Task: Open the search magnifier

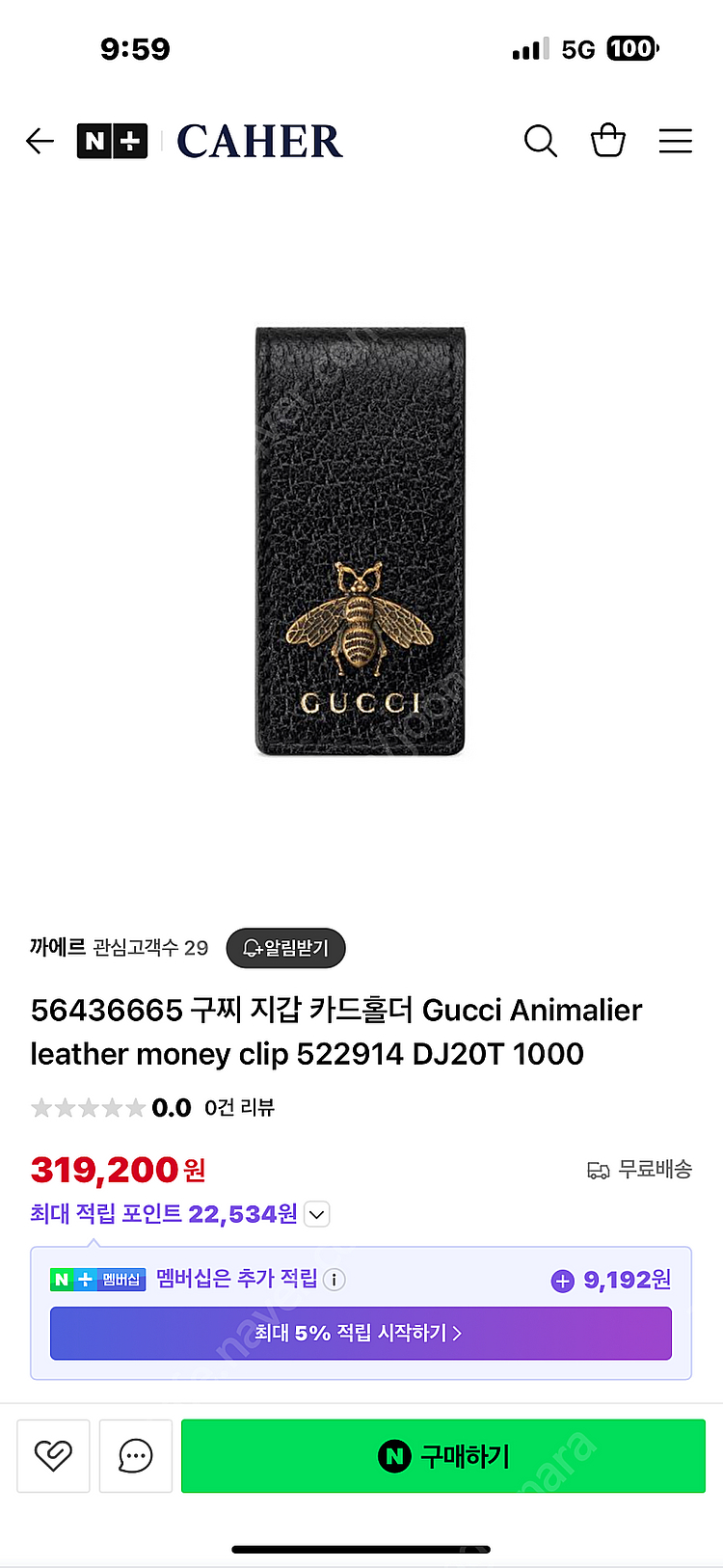Action: (541, 142)
